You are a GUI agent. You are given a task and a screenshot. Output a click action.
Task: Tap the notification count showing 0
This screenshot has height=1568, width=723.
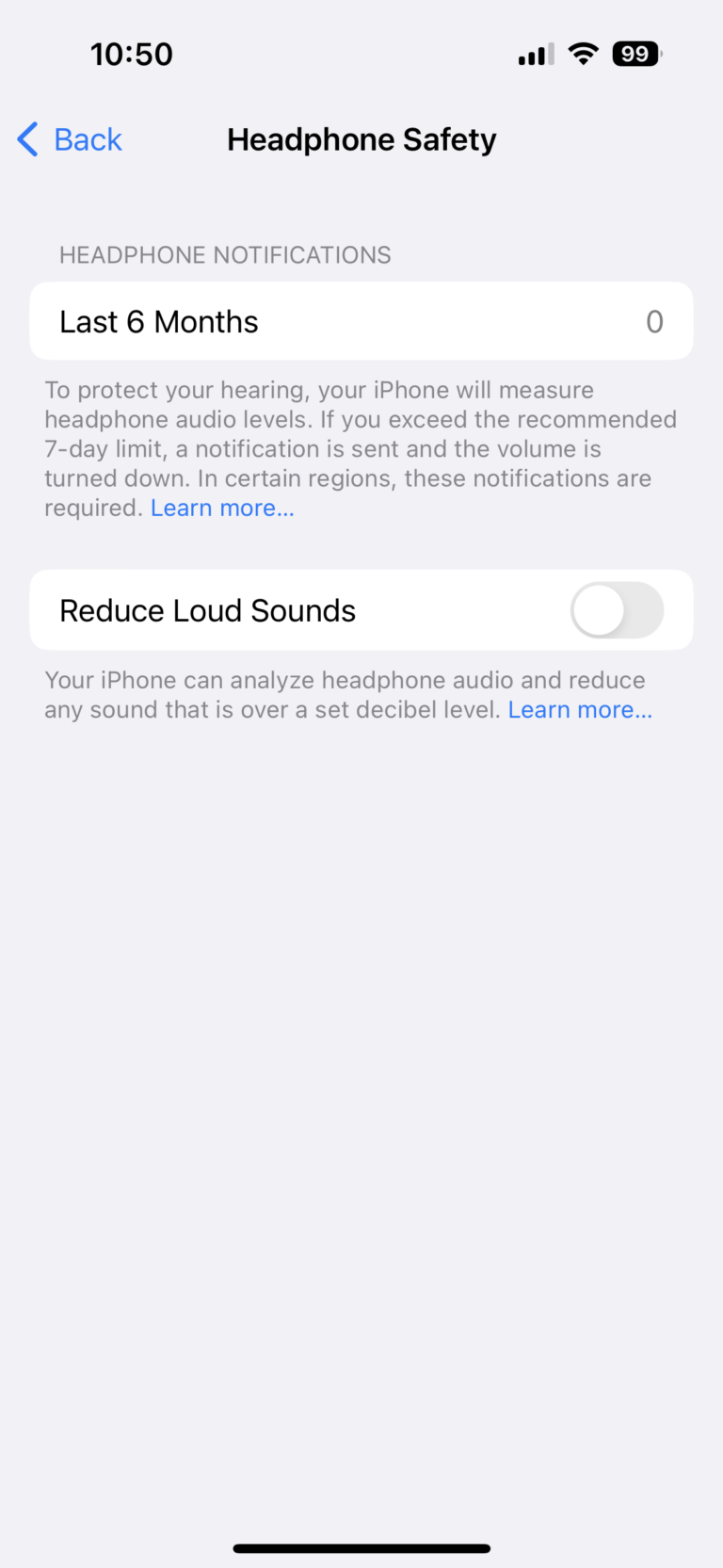pyautogui.click(x=654, y=320)
